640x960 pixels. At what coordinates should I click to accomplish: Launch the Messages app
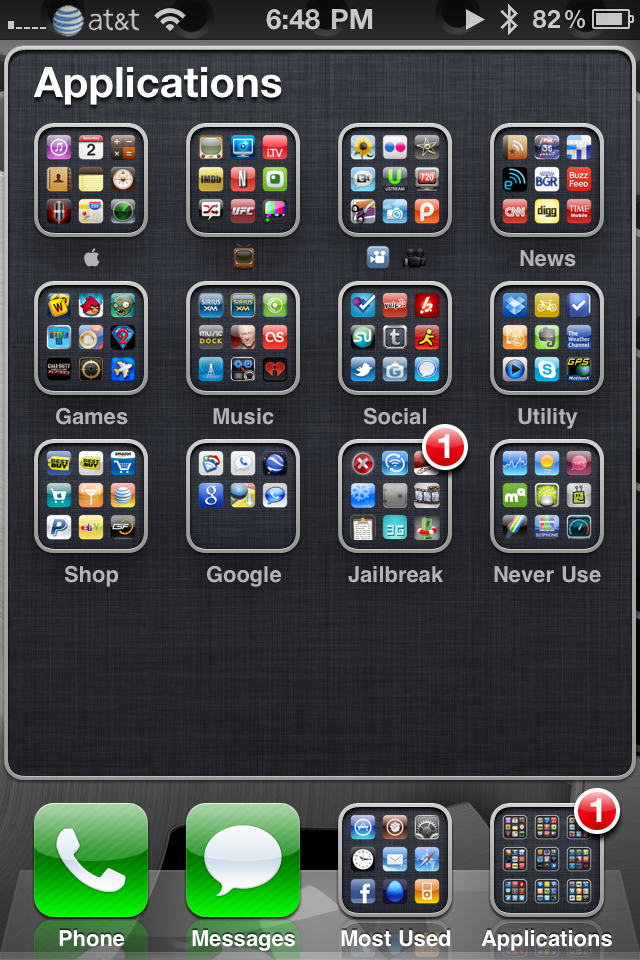coord(243,860)
